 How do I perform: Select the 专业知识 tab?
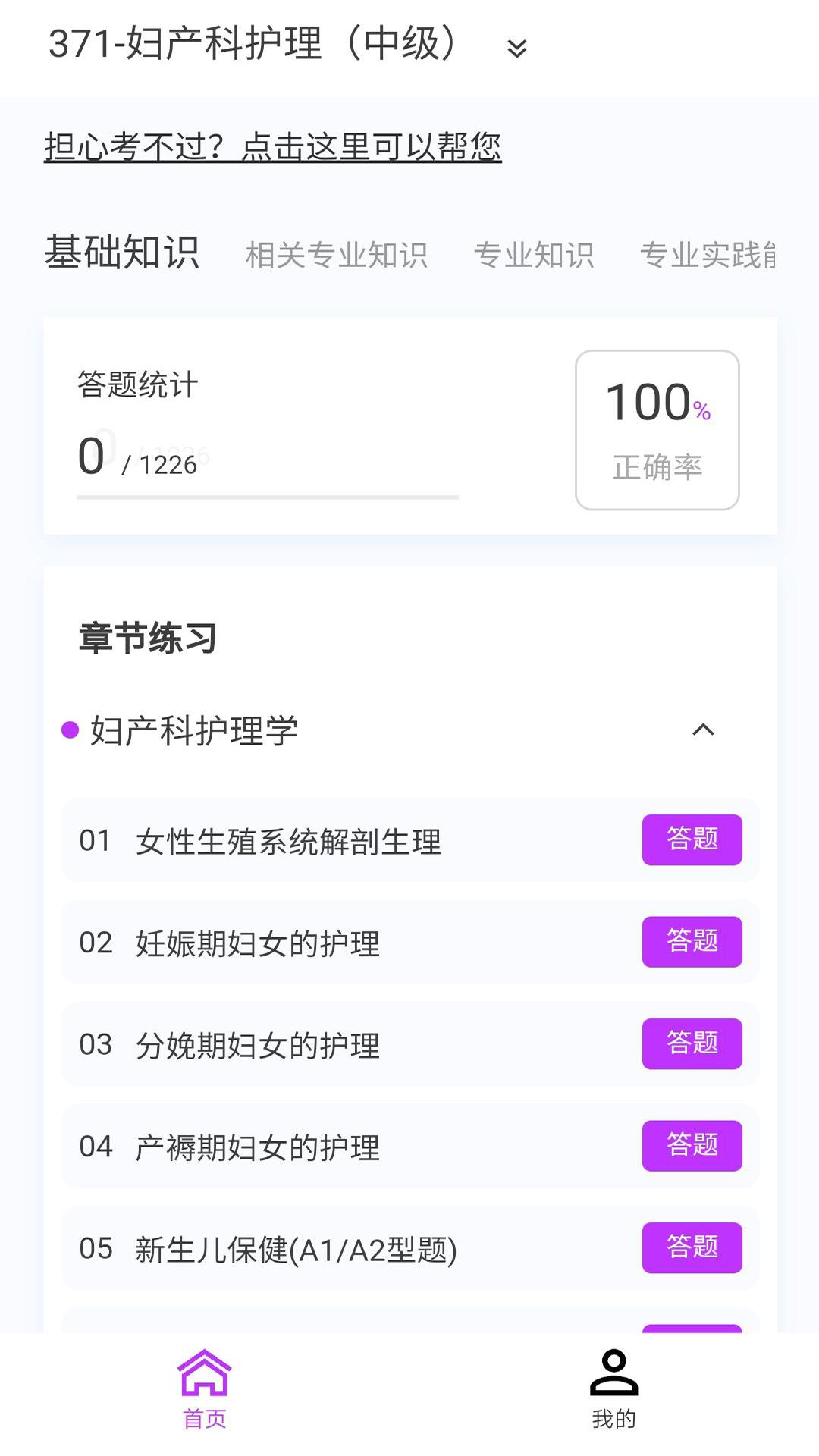click(535, 256)
